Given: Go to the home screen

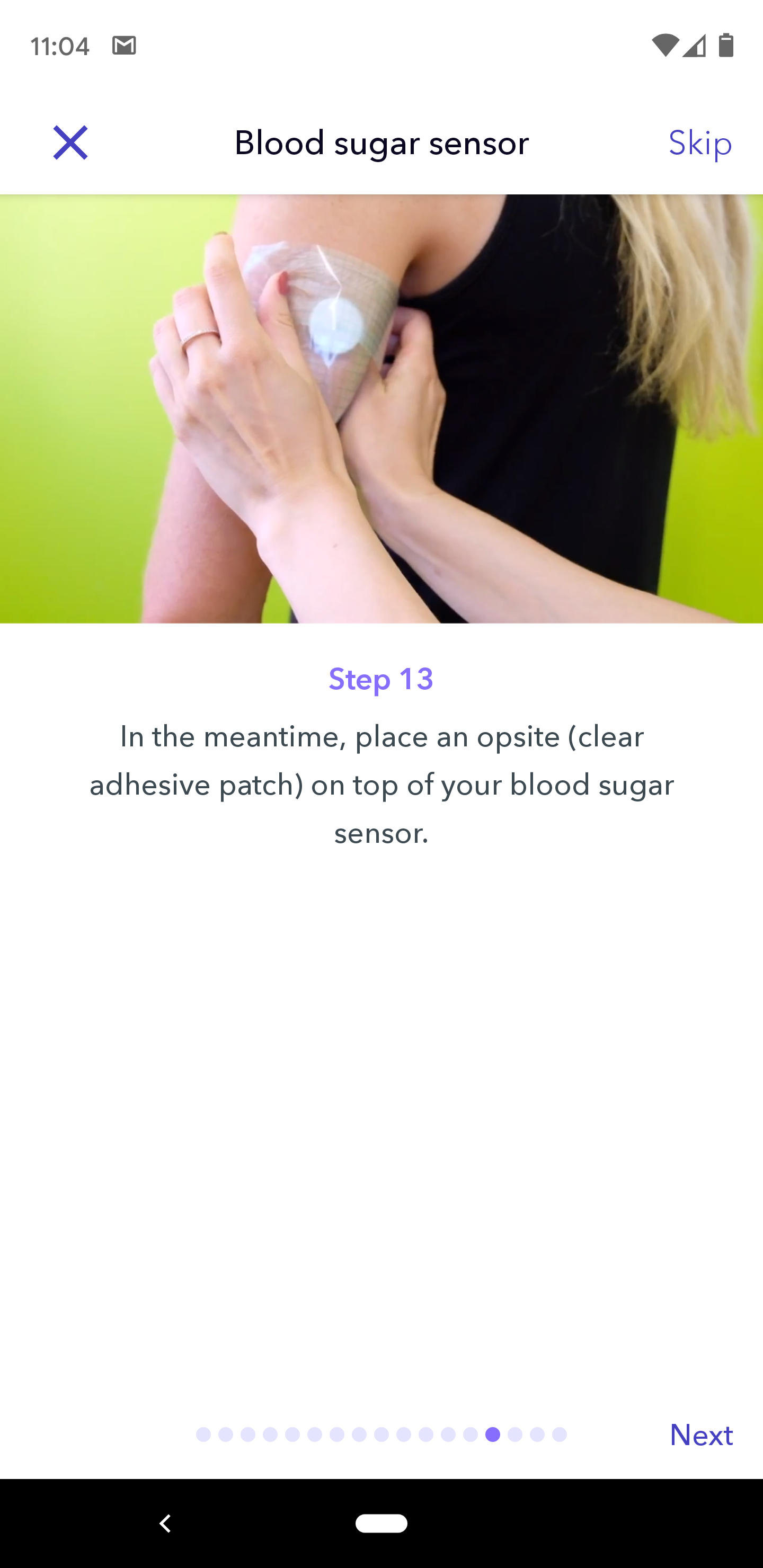Looking at the screenshot, I should (x=381, y=1523).
